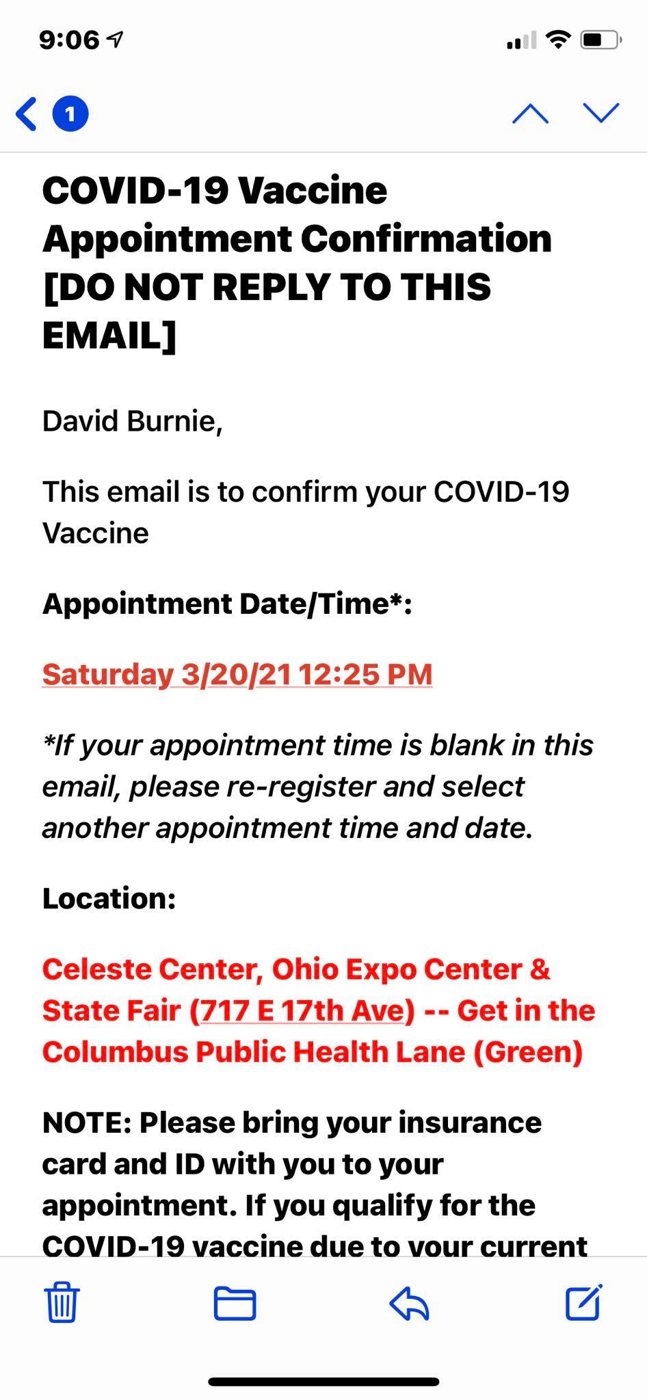Move this email to a folder
The width and height of the screenshot is (647, 1400).
(x=235, y=1303)
